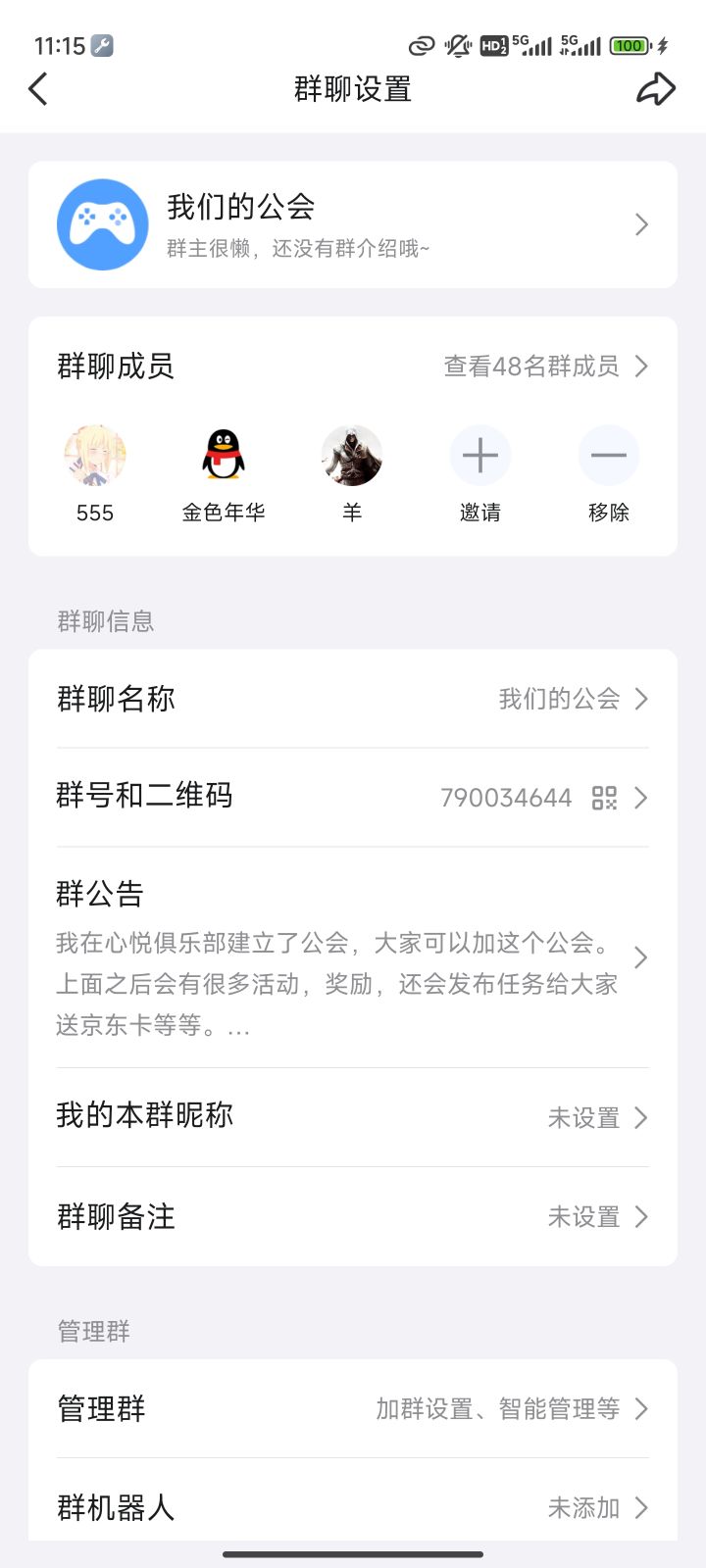706x1568 pixels.
Task: View all 48 group members
Action: (545, 367)
